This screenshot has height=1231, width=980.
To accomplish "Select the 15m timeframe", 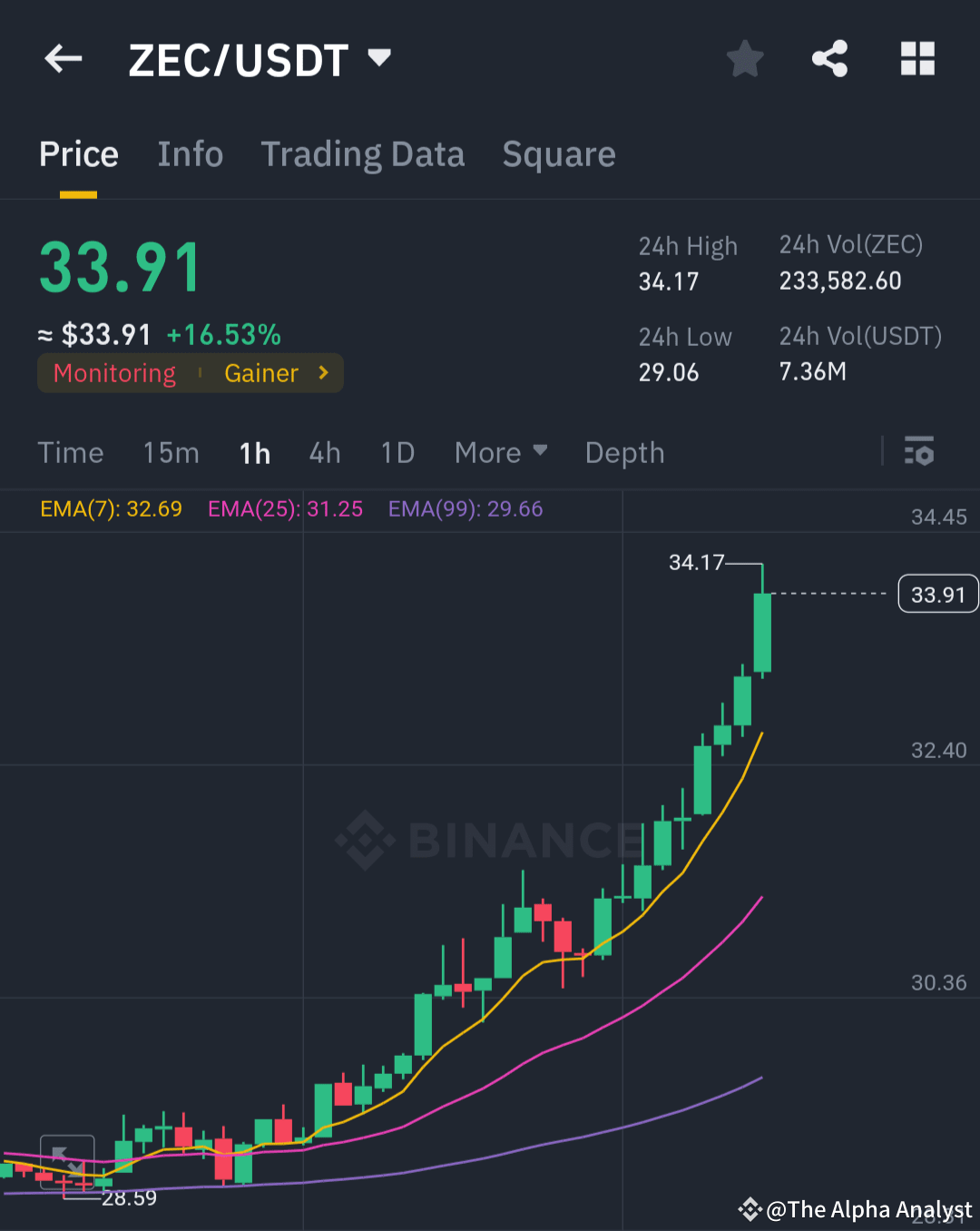I will click(171, 452).
